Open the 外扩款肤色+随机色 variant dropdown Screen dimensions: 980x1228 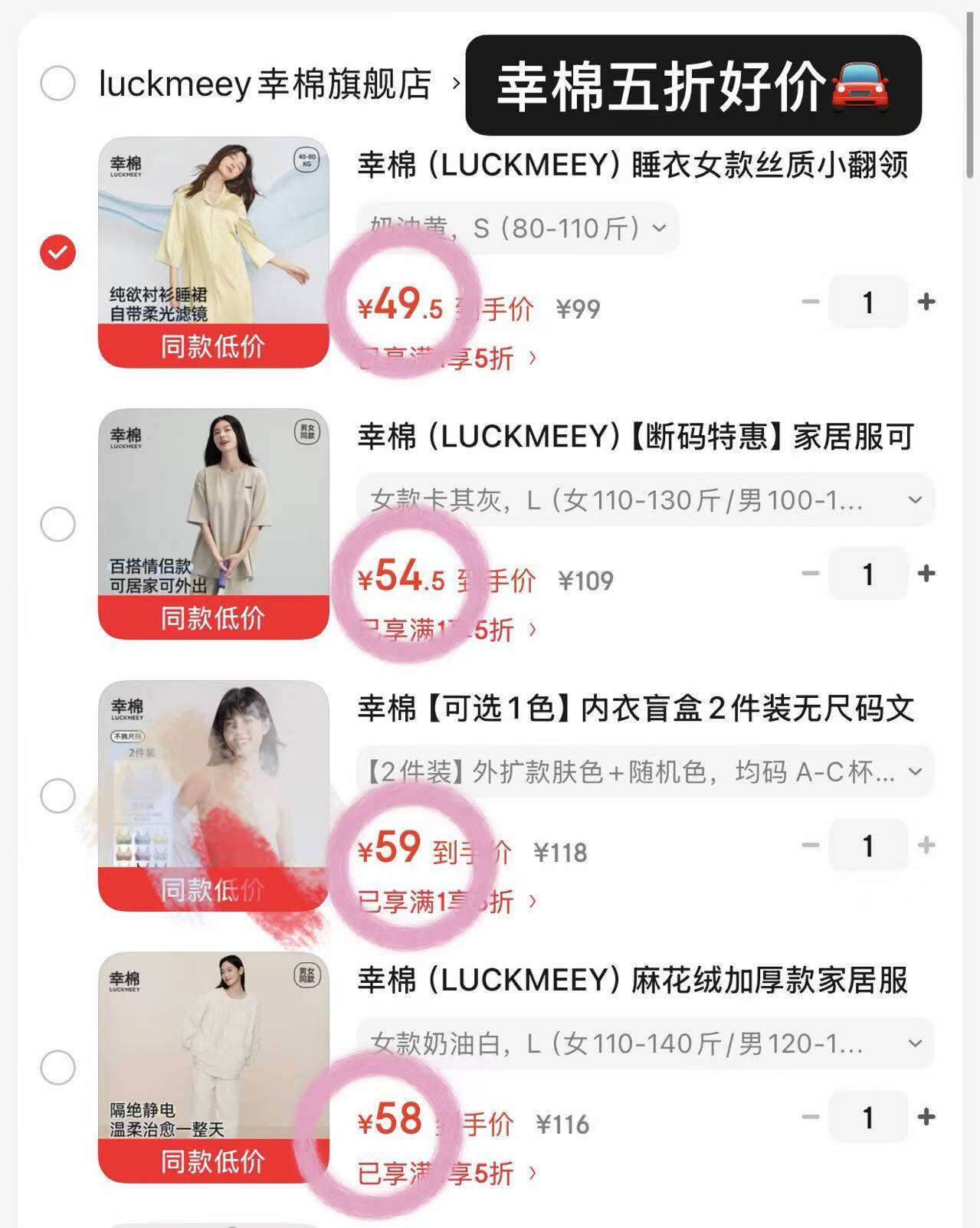coord(645,771)
